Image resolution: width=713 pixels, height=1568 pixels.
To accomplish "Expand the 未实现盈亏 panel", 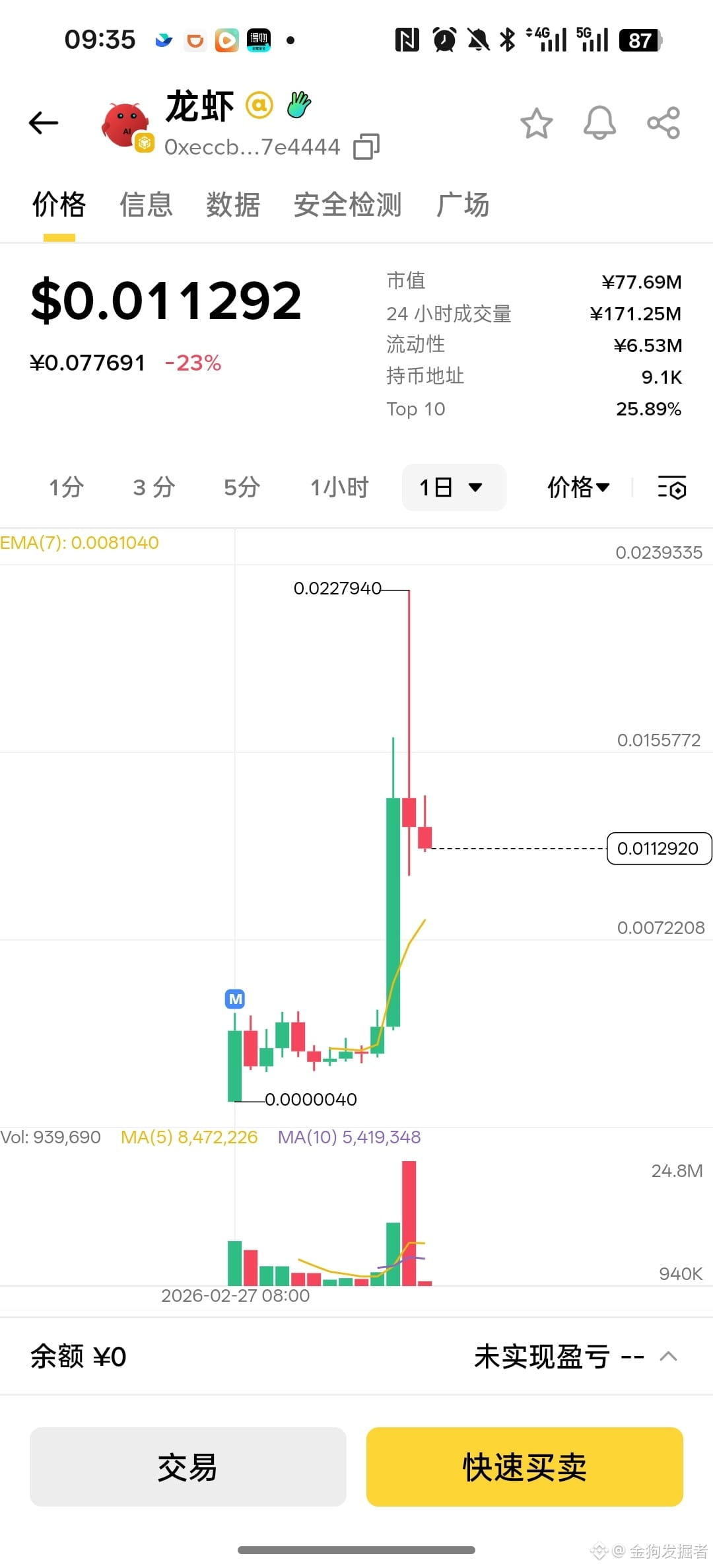I will coord(668,1356).
